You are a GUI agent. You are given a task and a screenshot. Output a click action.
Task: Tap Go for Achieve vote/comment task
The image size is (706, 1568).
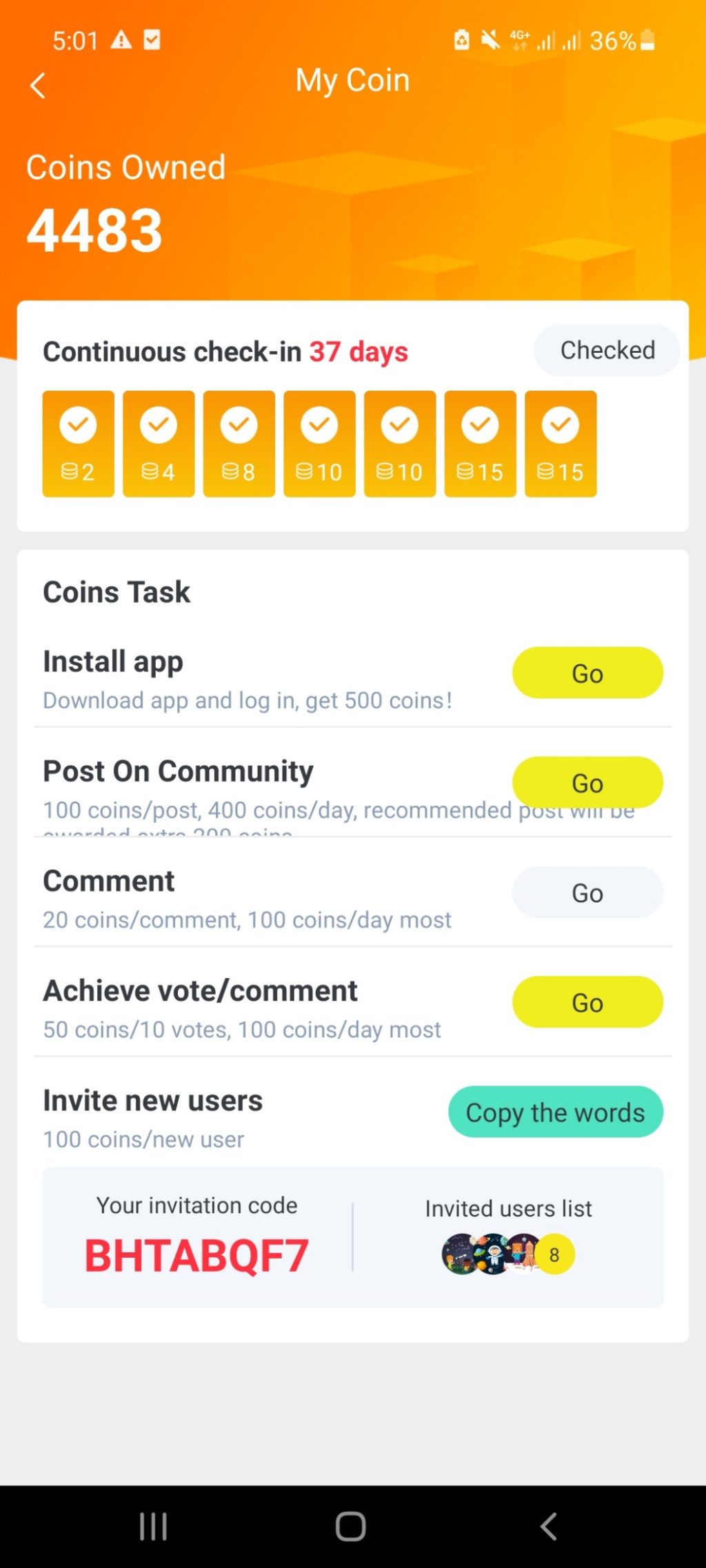(587, 1002)
